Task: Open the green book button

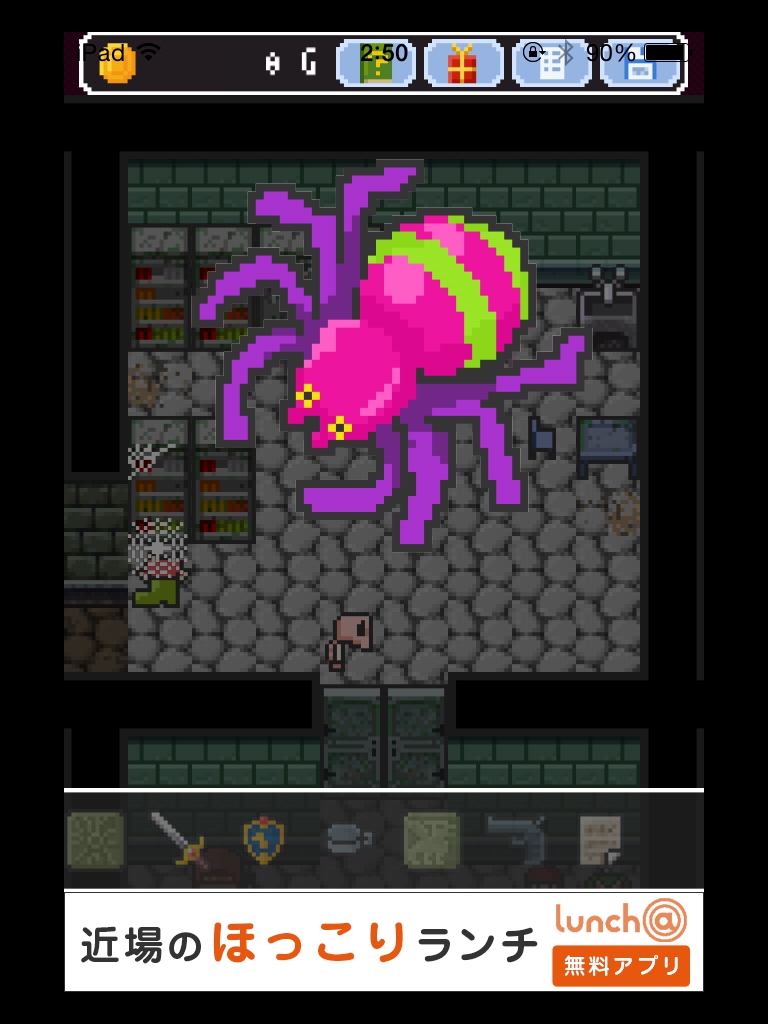Action: click(376, 64)
